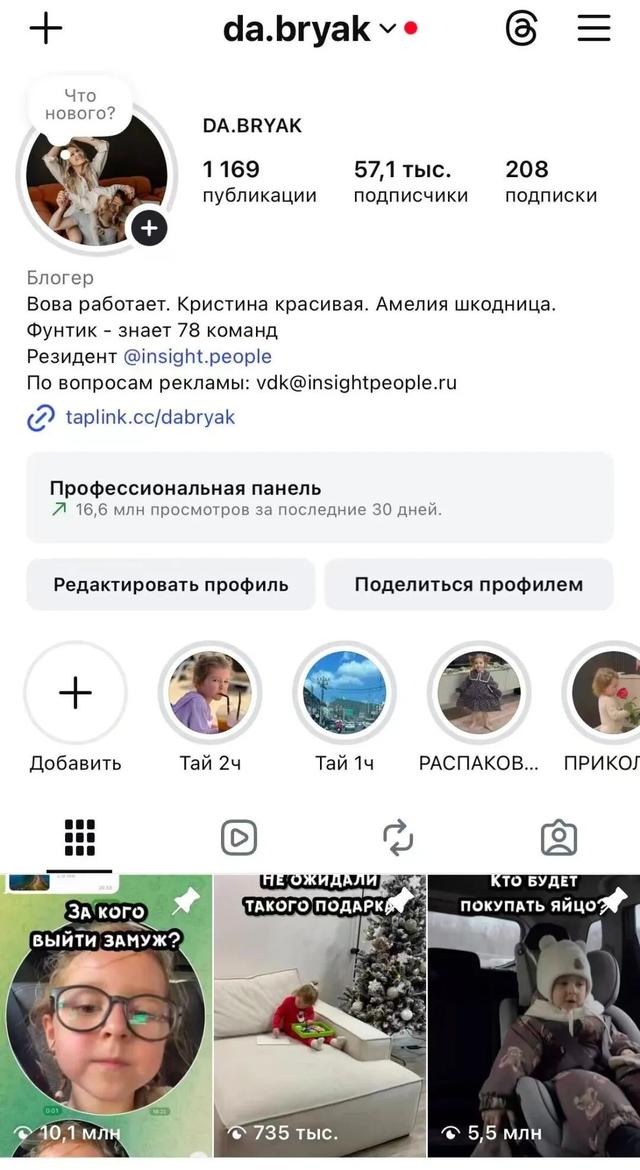The width and height of the screenshot is (640, 1170).
Task: Switch to the tagged posts tab
Action: coord(559,838)
